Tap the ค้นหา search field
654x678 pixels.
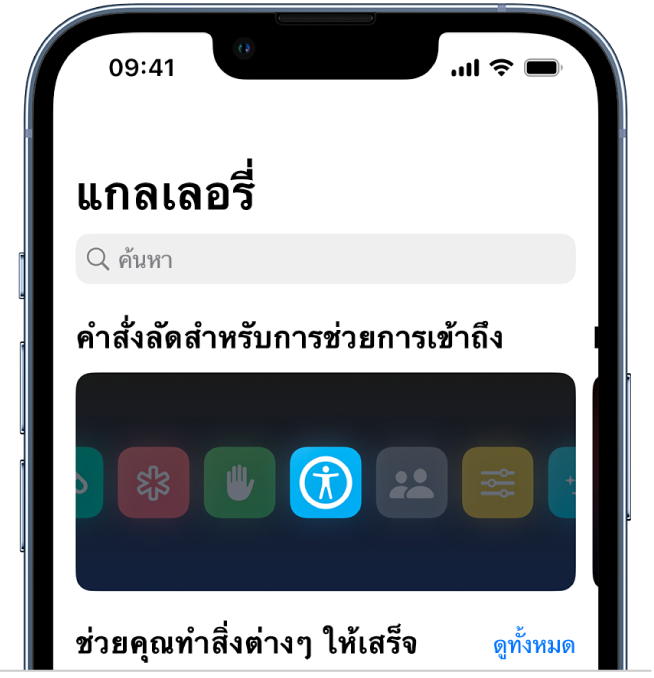point(325,260)
